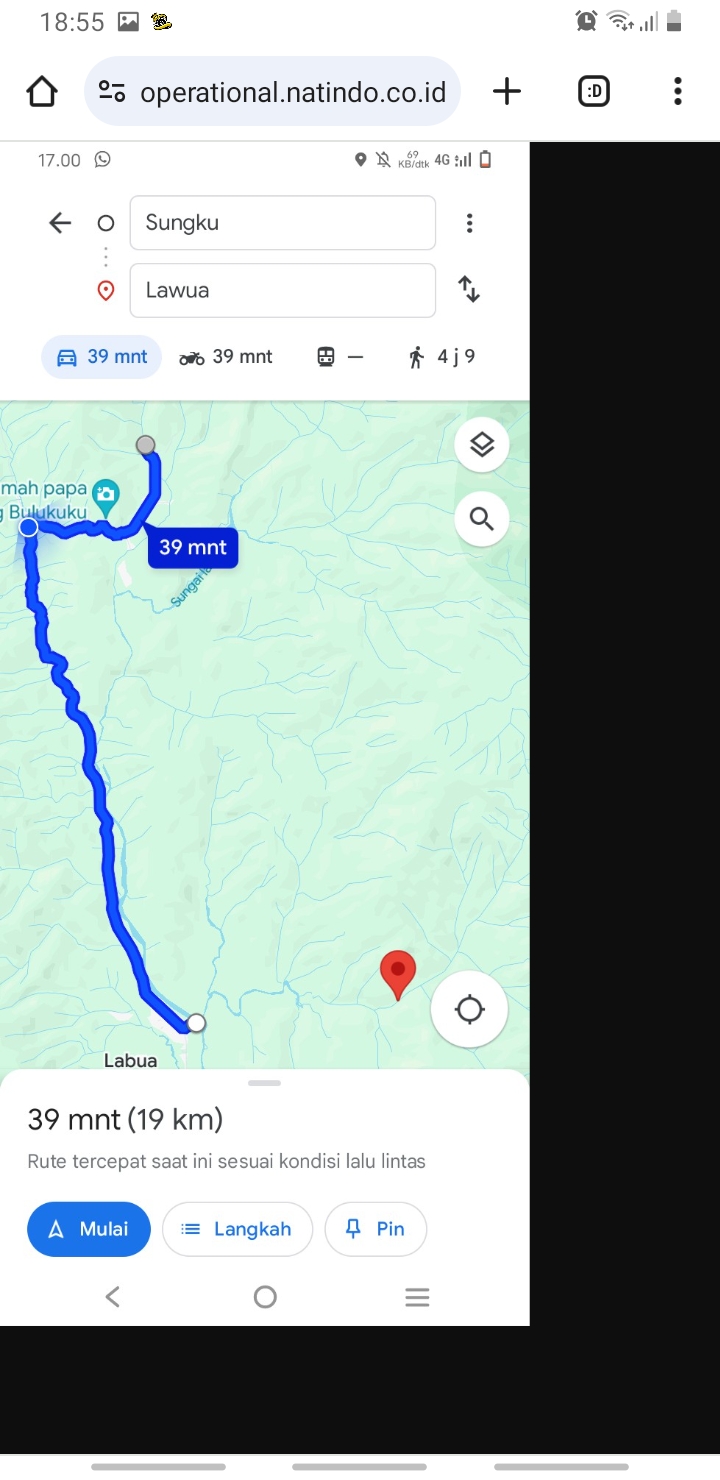Open Chrome's home page
720x1480 pixels.
pyautogui.click(x=42, y=92)
